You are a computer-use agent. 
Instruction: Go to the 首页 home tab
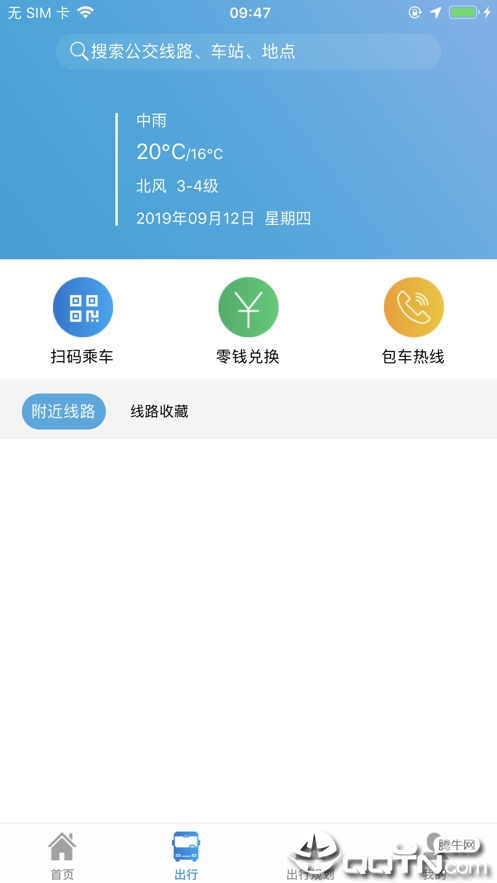tap(62, 855)
